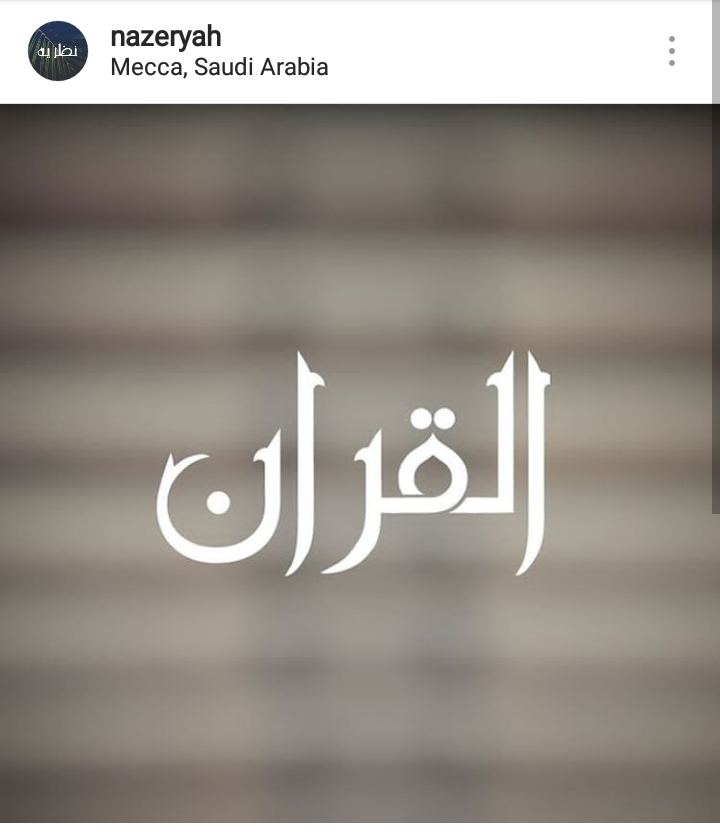This screenshot has height=837, width=720.
Task: Open nazeryah's profile picture
Action: [x=58, y=51]
